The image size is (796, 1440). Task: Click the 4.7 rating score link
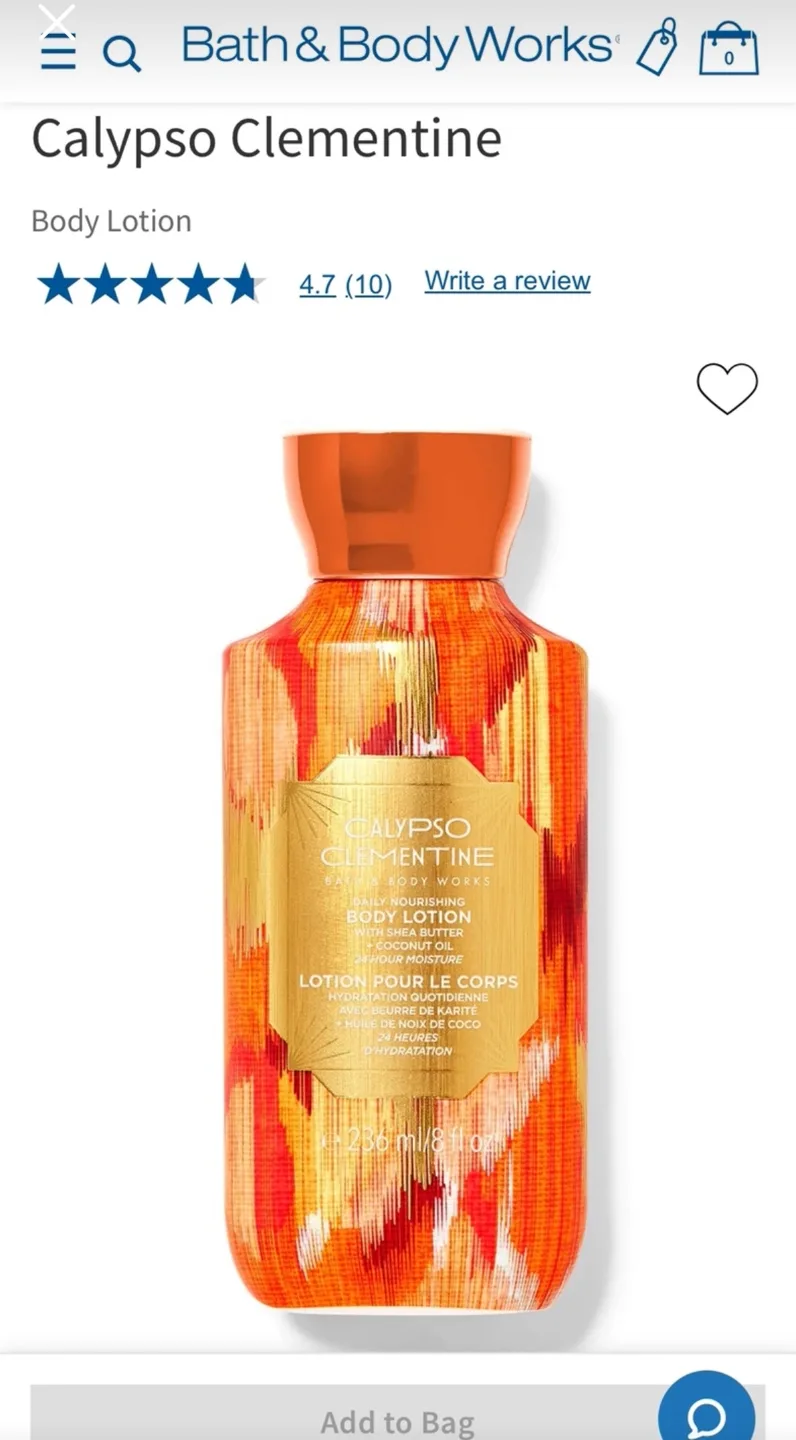coord(316,284)
